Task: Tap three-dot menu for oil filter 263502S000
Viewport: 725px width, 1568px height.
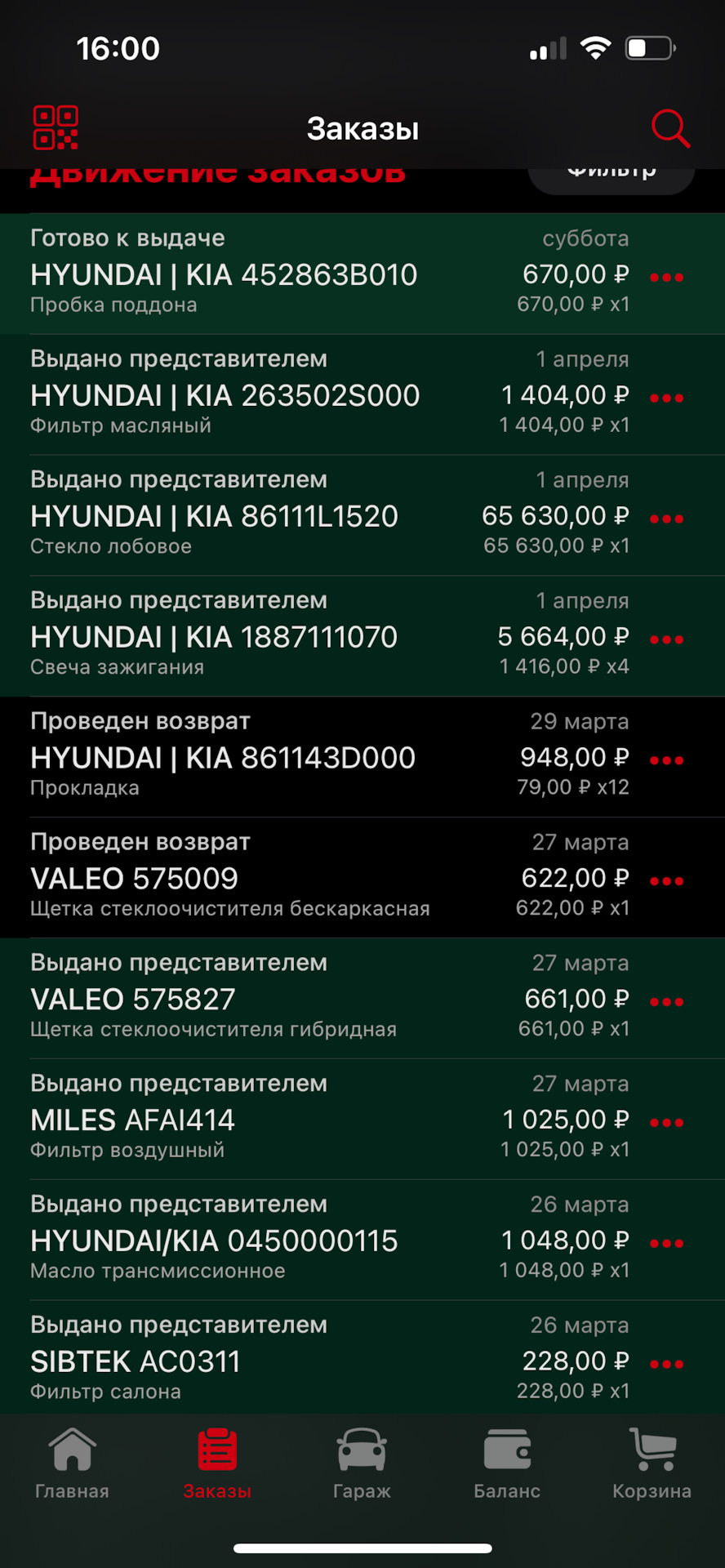Action: (x=666, y=397)
